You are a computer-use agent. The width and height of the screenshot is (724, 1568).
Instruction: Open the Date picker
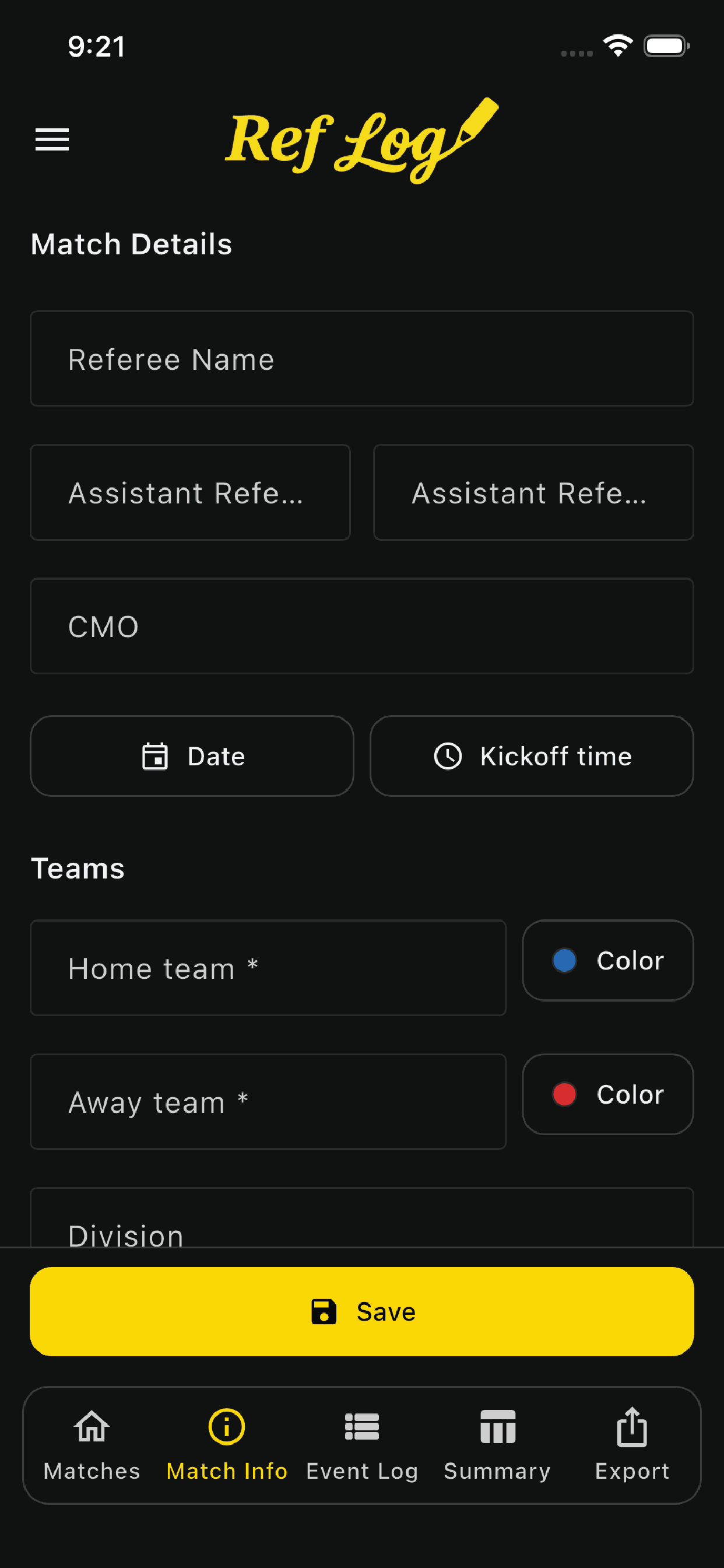tap(192, 756)
